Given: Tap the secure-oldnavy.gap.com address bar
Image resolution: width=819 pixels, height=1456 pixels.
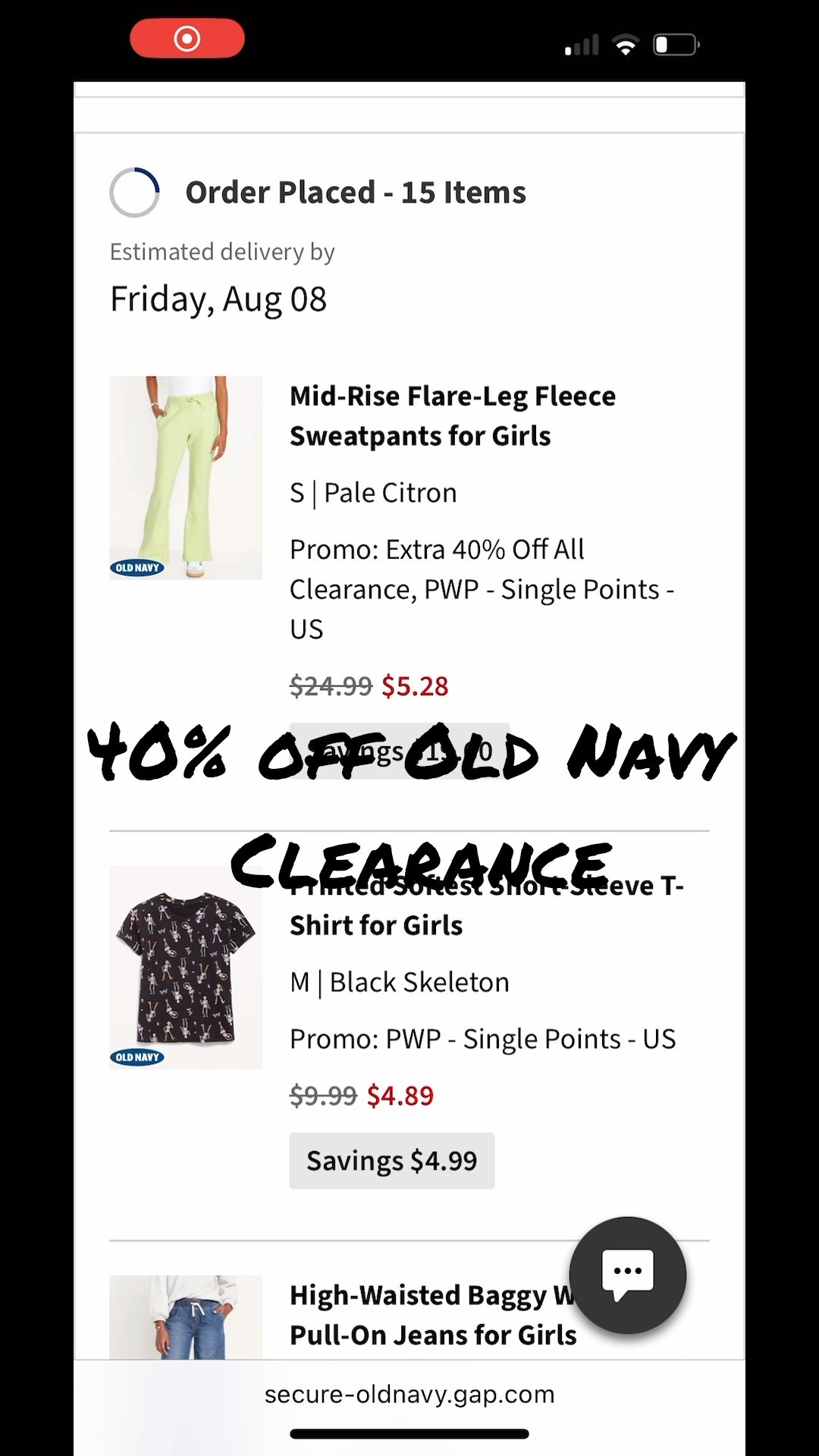Looking at the screenshot, I should coord(409,1393).
